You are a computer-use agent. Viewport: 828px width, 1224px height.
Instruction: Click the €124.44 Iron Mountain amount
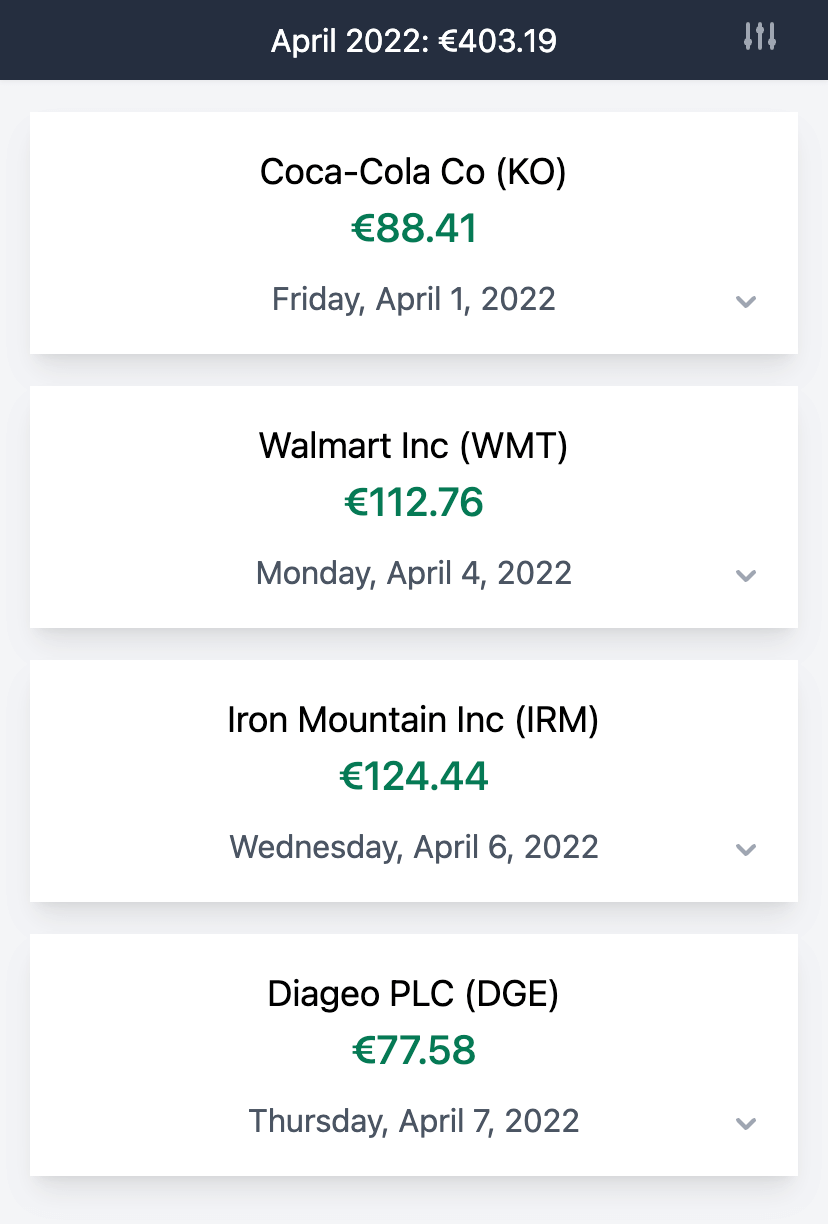point(414,777)
